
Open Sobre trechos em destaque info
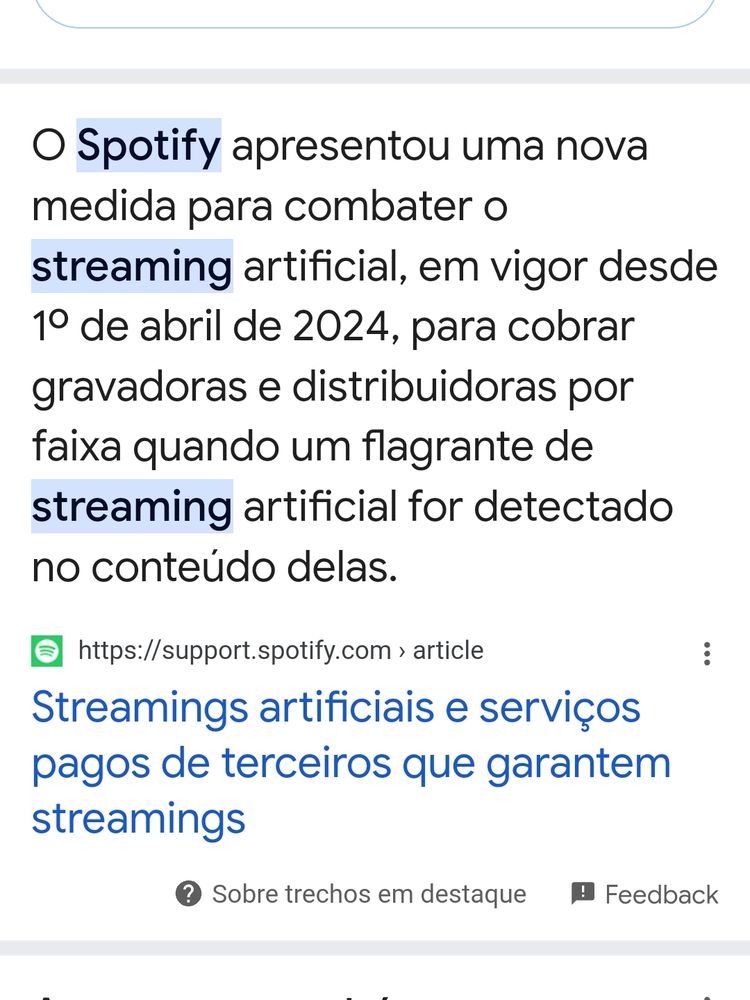tap(351, 893)
